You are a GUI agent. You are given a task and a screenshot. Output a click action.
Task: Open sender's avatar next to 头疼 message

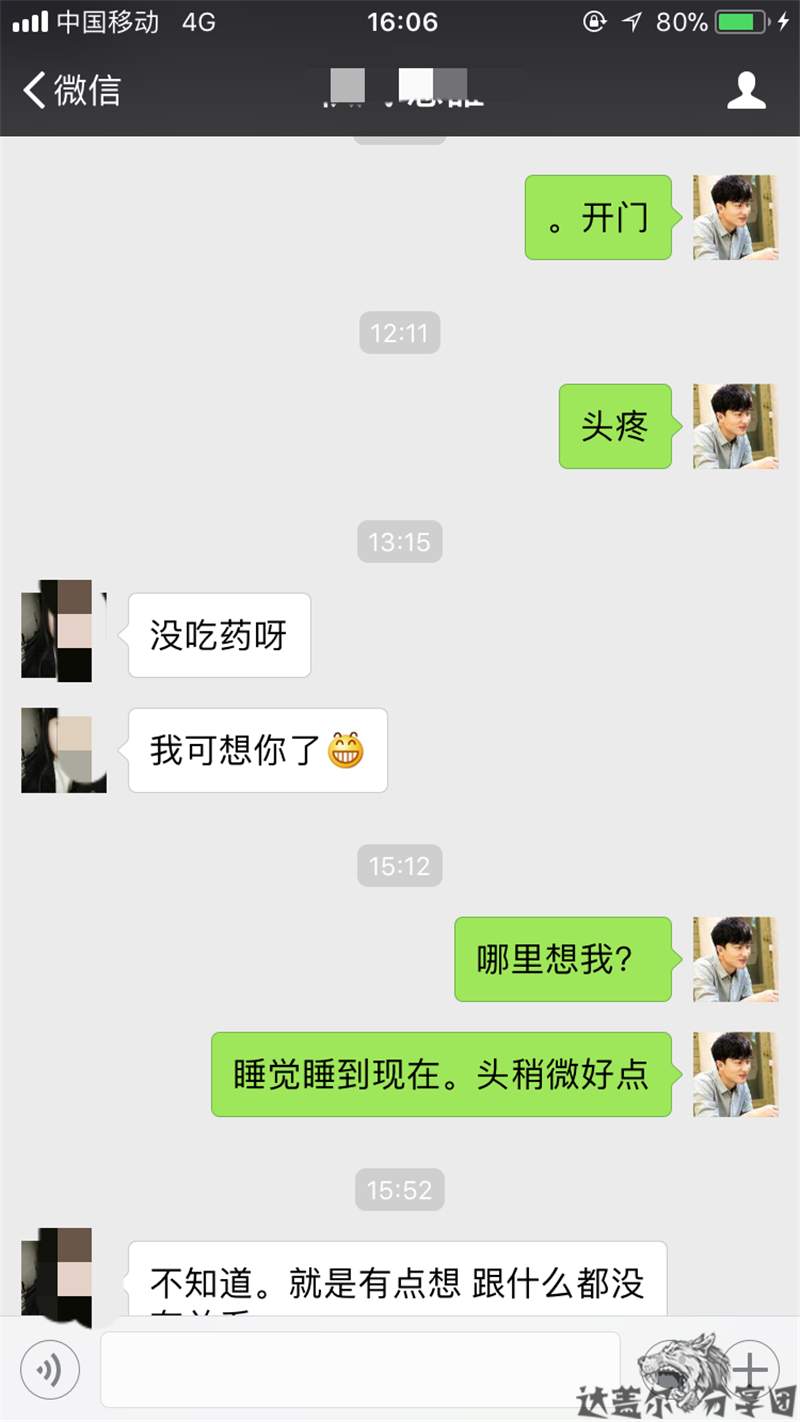(735, 426)
